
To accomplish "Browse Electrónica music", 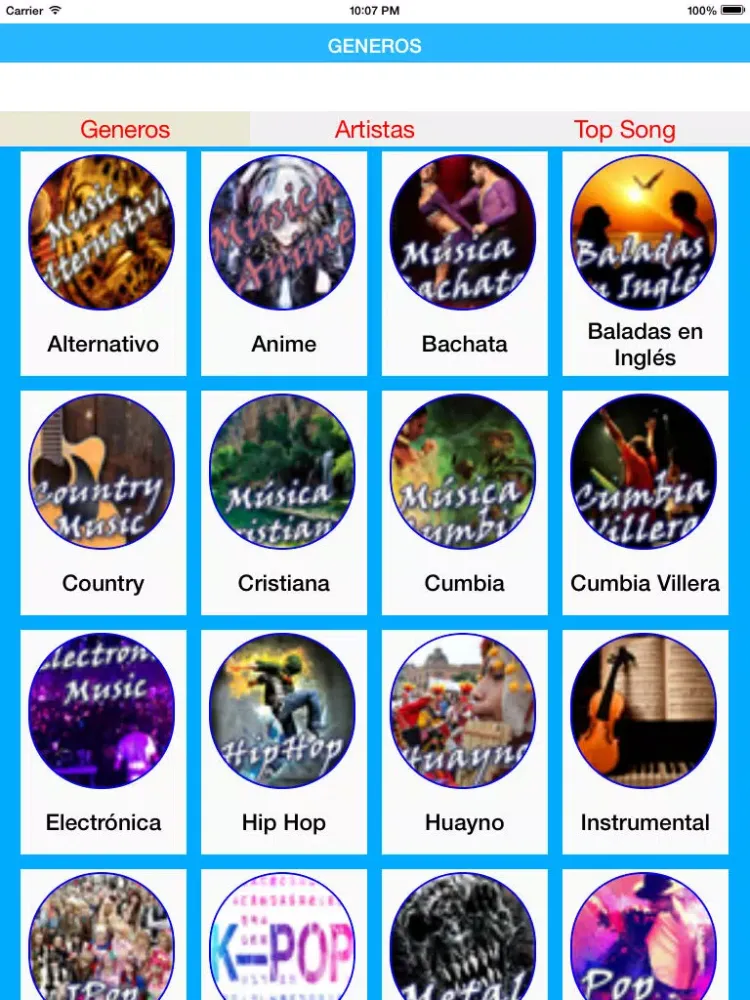I will 103,741.
